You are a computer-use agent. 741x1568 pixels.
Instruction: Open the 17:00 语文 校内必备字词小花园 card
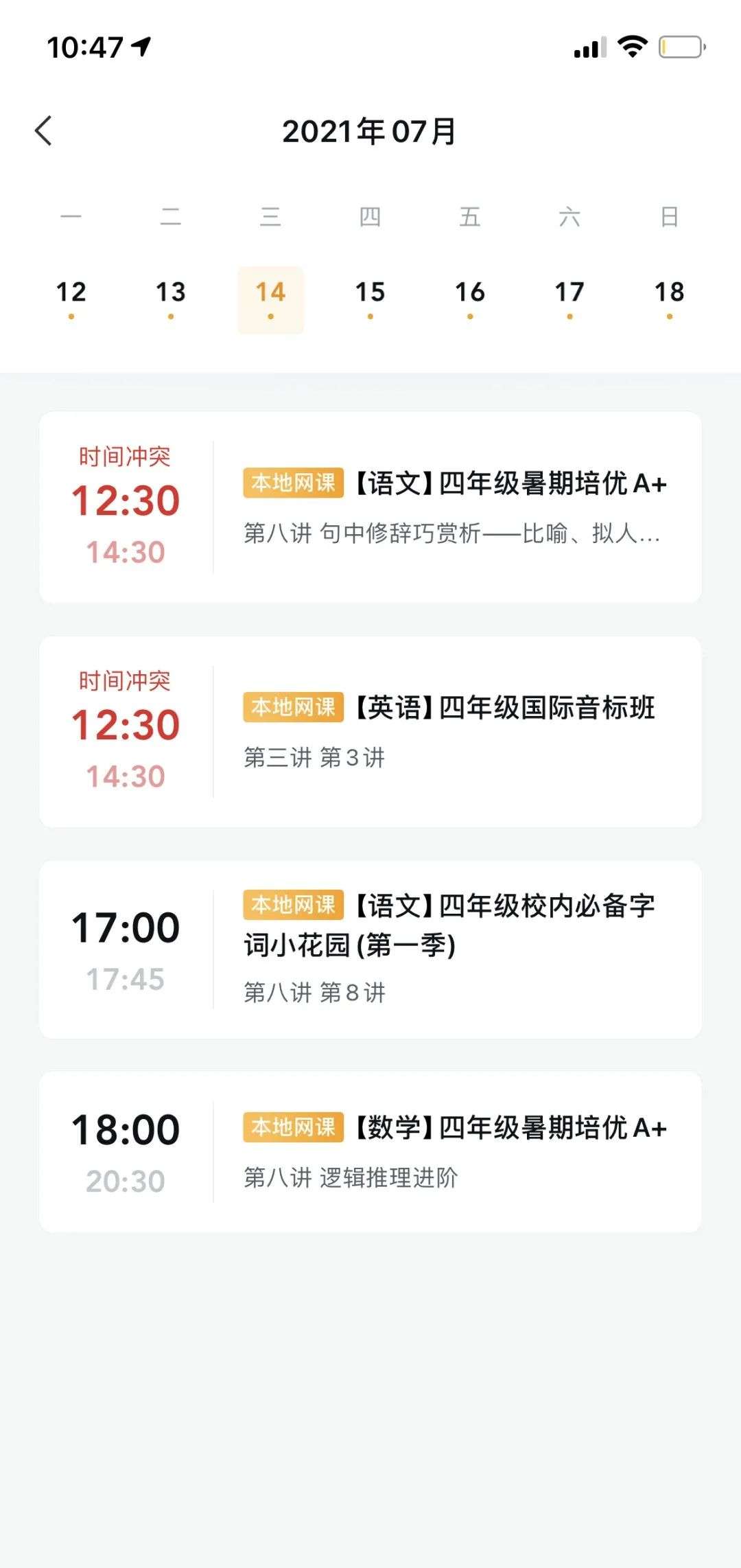tap(370, 949)
